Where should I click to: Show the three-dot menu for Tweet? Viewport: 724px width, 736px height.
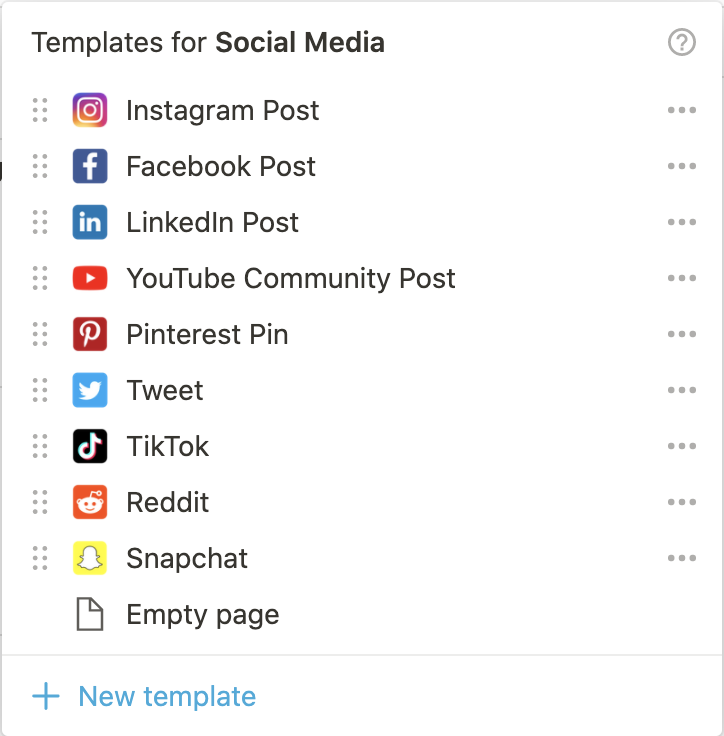coord(681,390)
